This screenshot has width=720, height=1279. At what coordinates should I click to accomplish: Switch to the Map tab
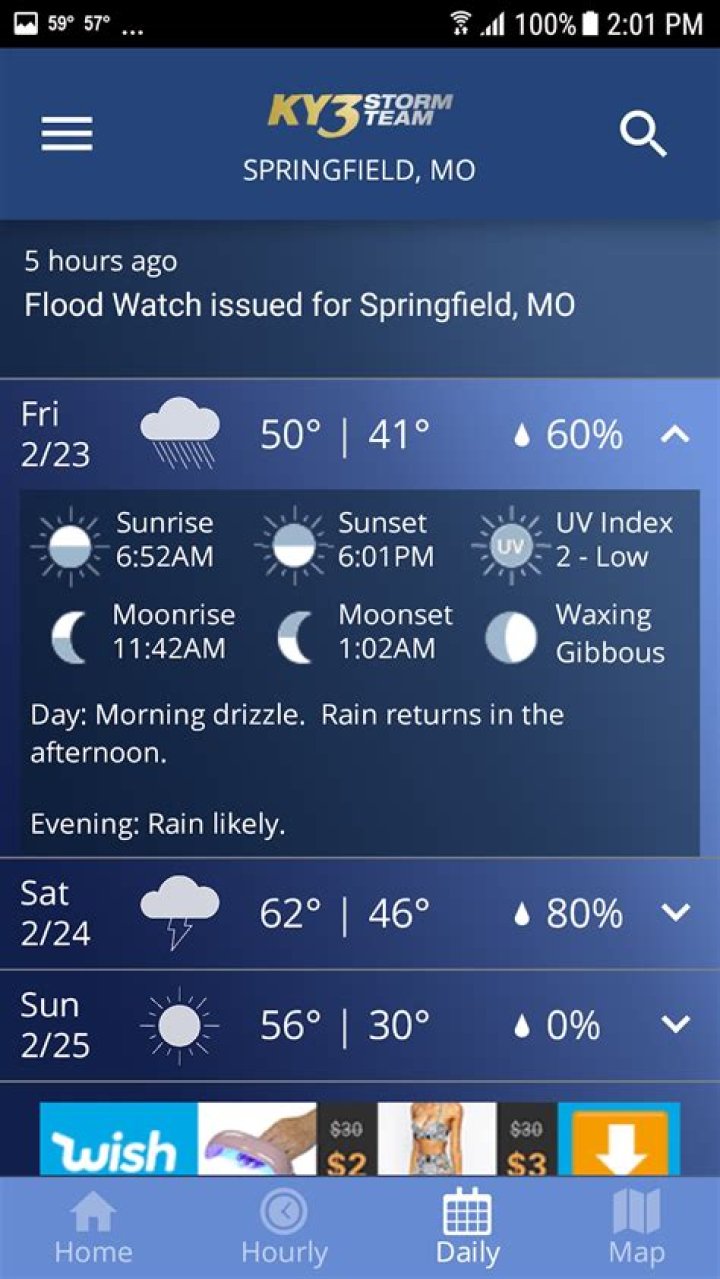coord(637,1224)
